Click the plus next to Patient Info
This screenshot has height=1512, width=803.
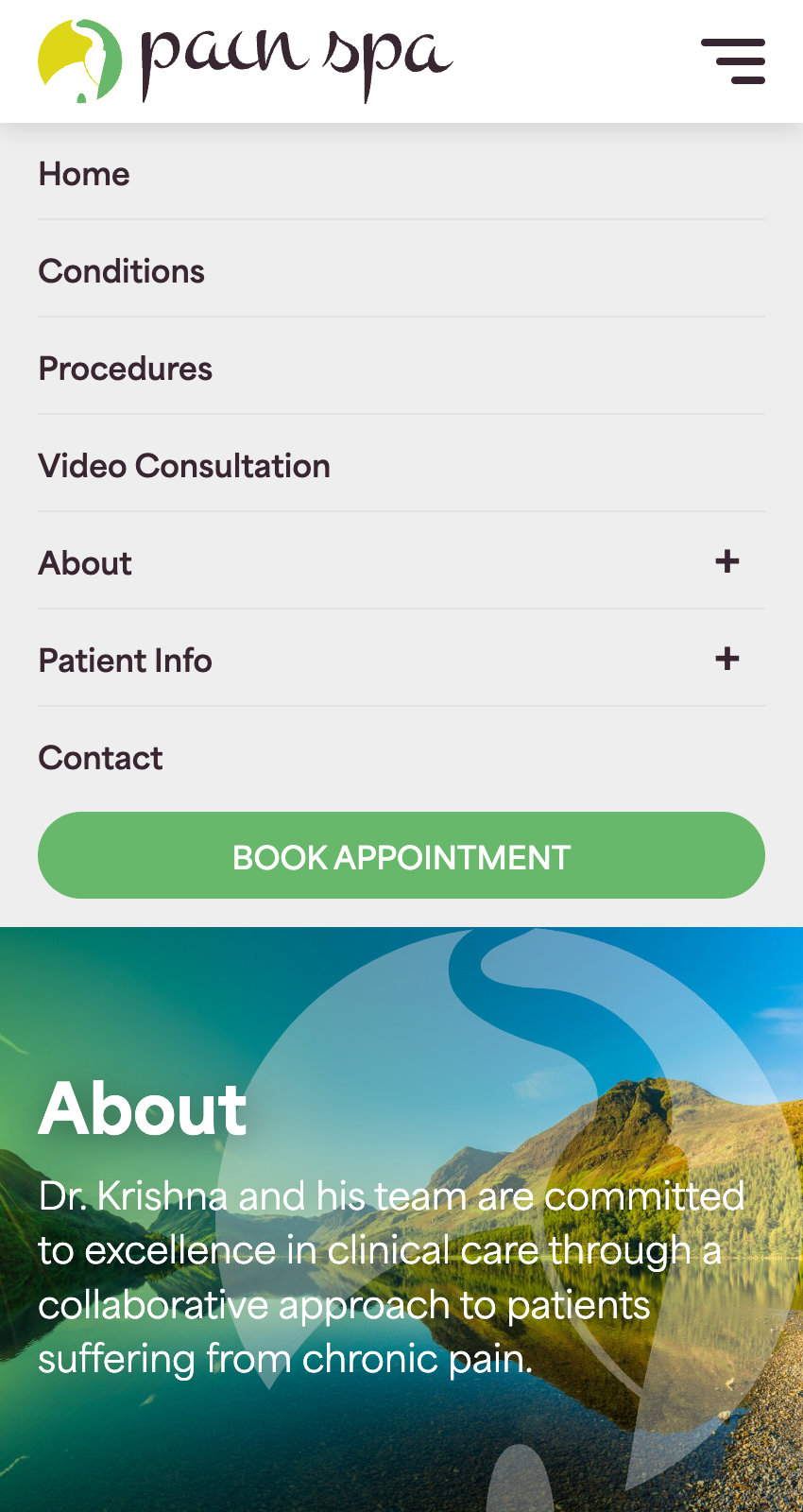coord(727,660)
